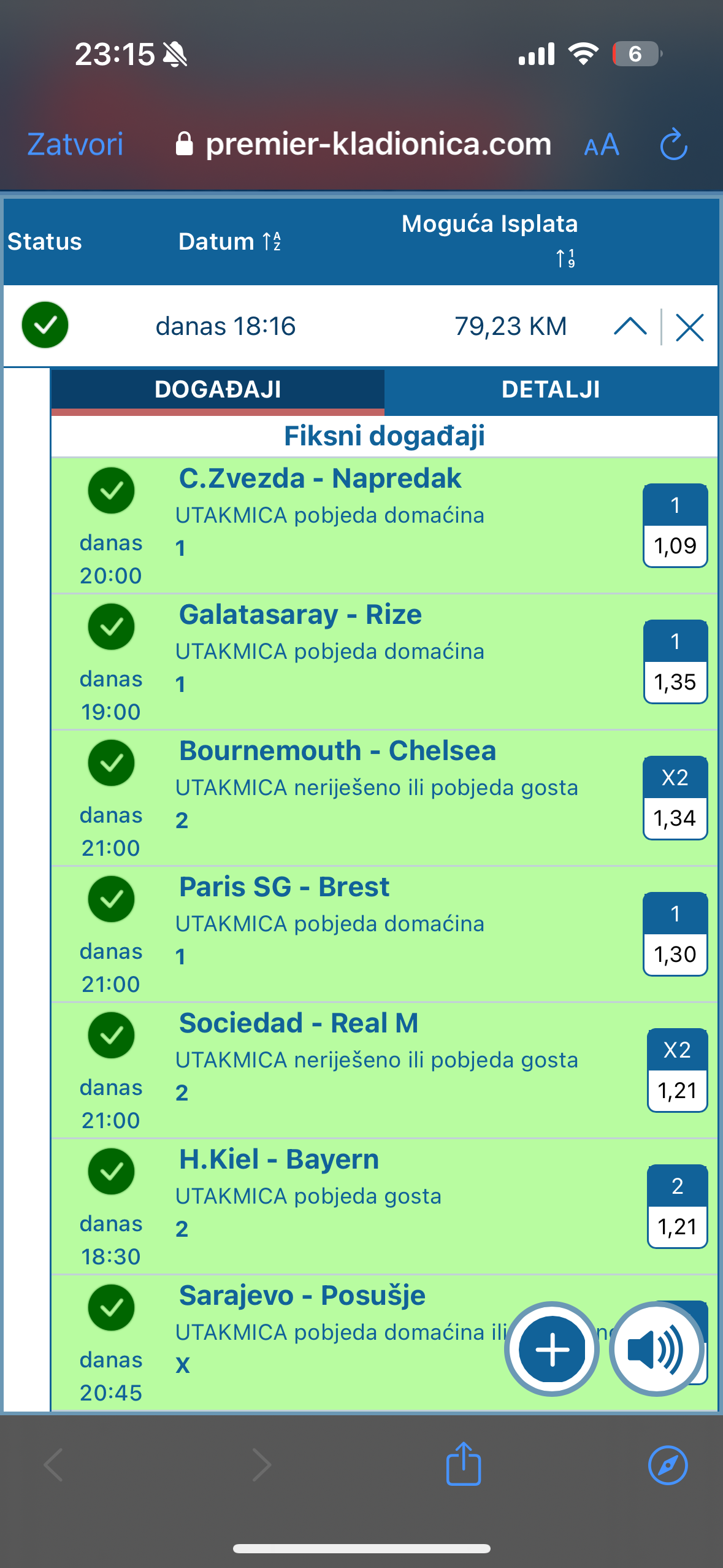Open the AA text size menu
This screenshot has width=723, height=1568.
(x=601, y=146)
